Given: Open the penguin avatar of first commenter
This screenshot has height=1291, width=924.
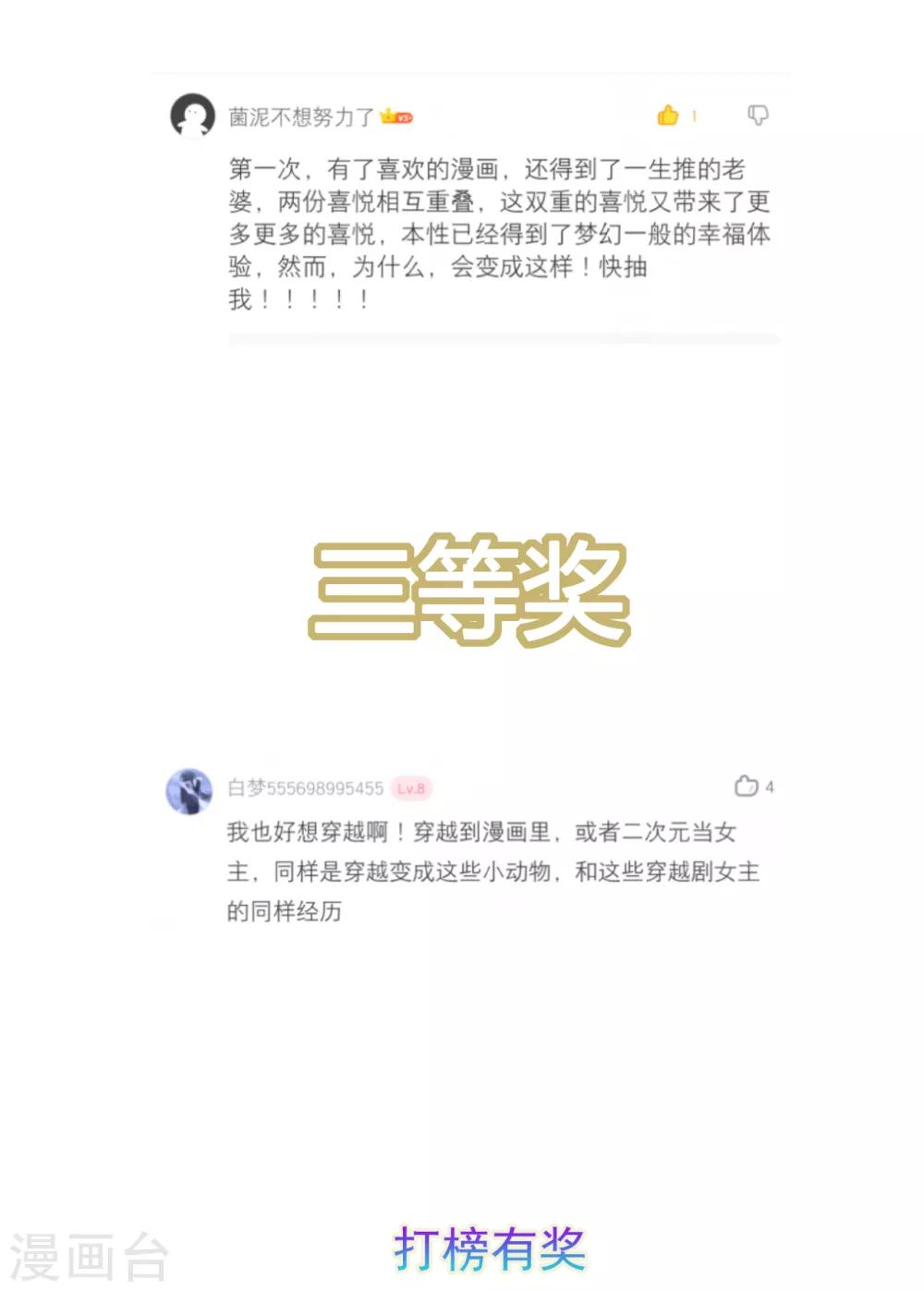Looking at the screenshot, I should point(191,114).
